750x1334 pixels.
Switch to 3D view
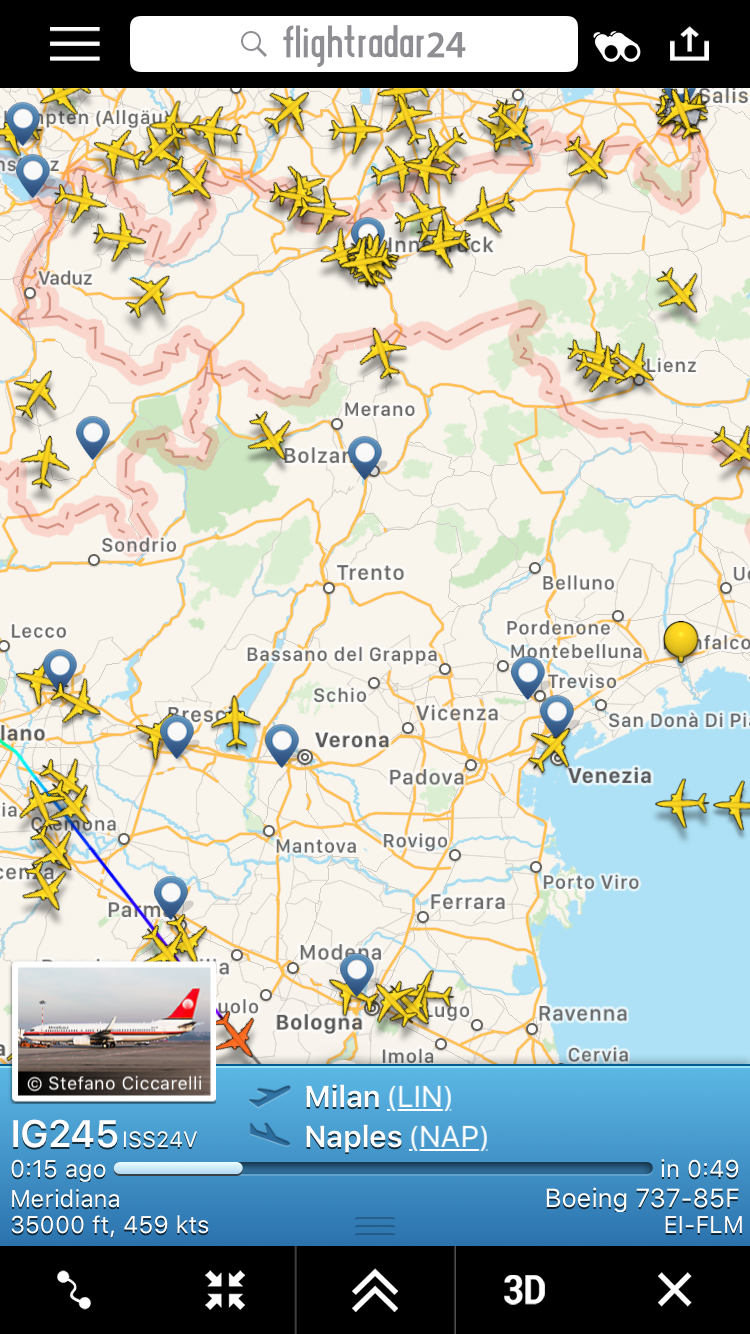point(524,1290)
